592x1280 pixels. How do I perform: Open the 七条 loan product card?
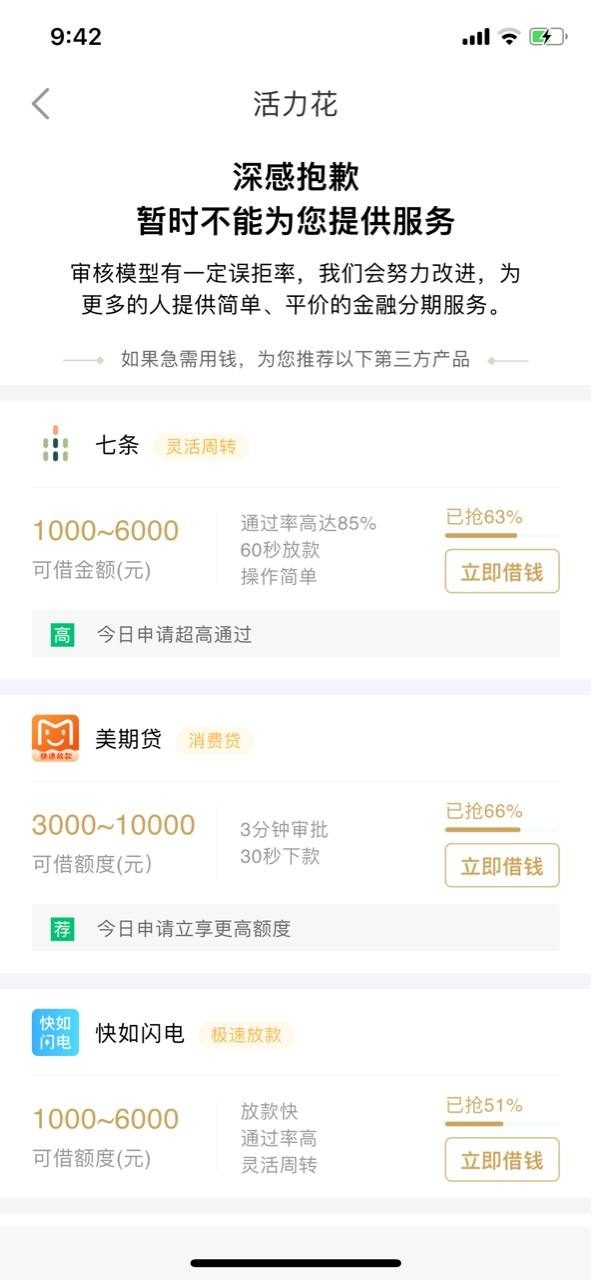[296, 540]
